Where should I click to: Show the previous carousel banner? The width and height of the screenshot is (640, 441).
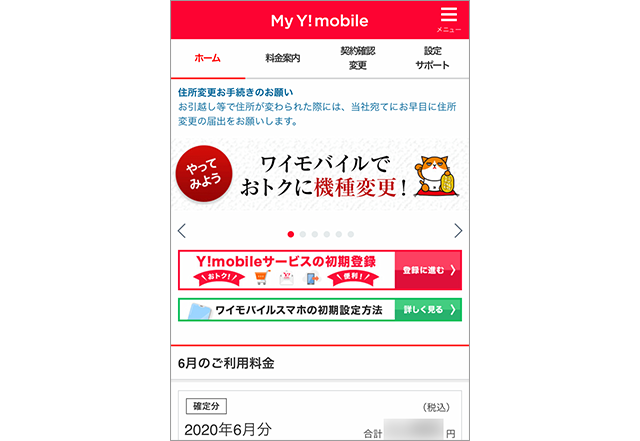coord(182,231)
